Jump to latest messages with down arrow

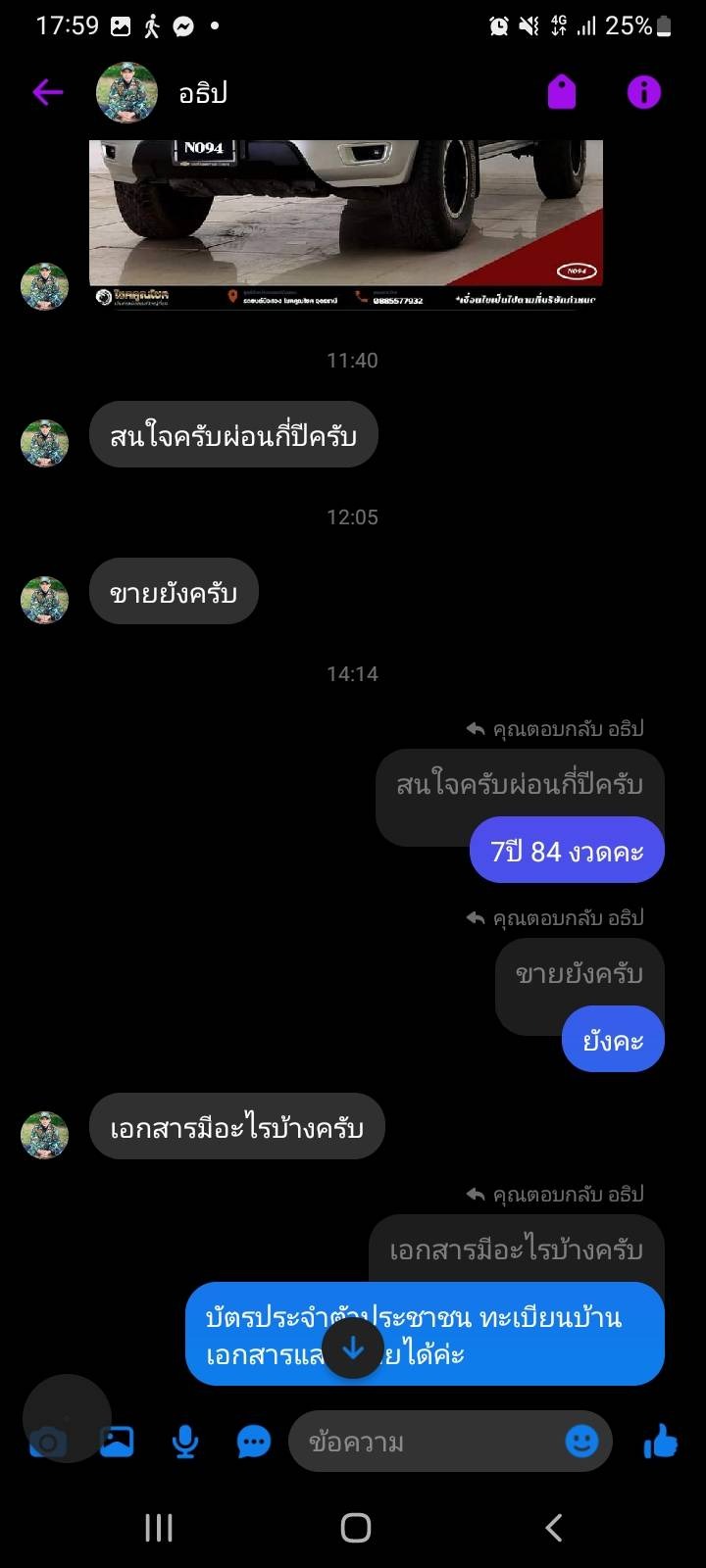(x=352, y=1349)
